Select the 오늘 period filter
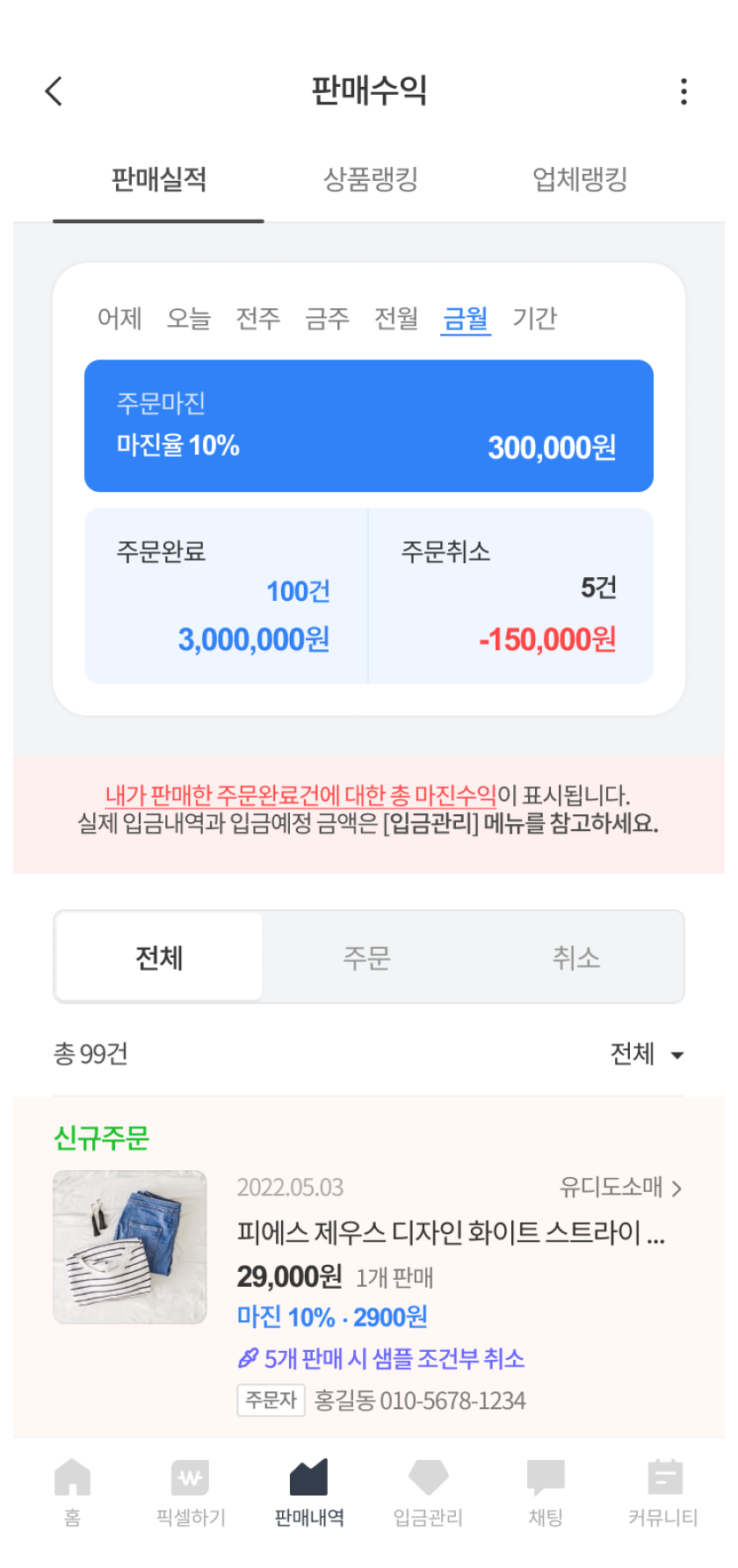This screenshot has width=738, height=1568. (x=189, y=318)
